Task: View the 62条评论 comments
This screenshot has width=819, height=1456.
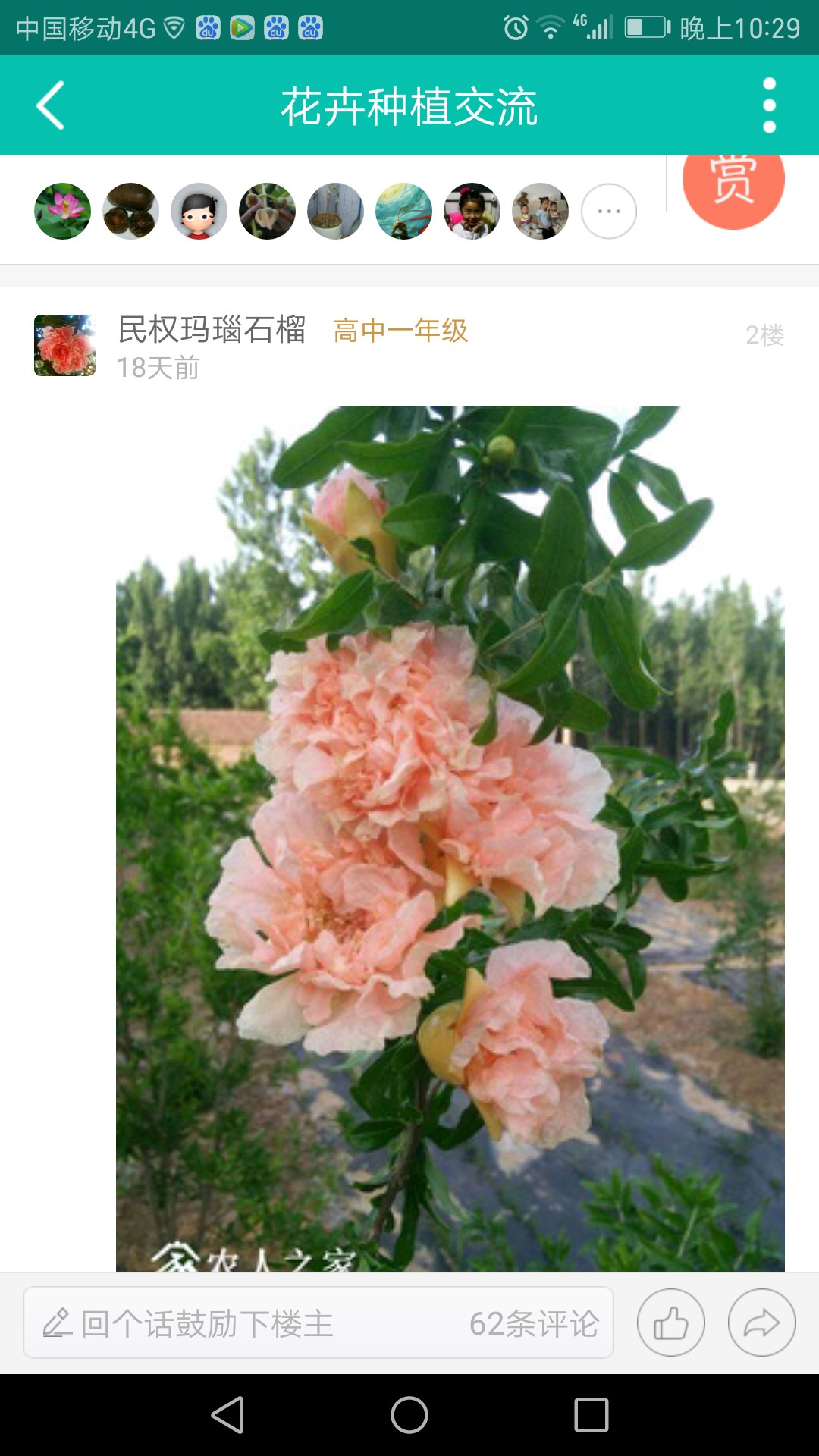Action: coord(534,1324)
